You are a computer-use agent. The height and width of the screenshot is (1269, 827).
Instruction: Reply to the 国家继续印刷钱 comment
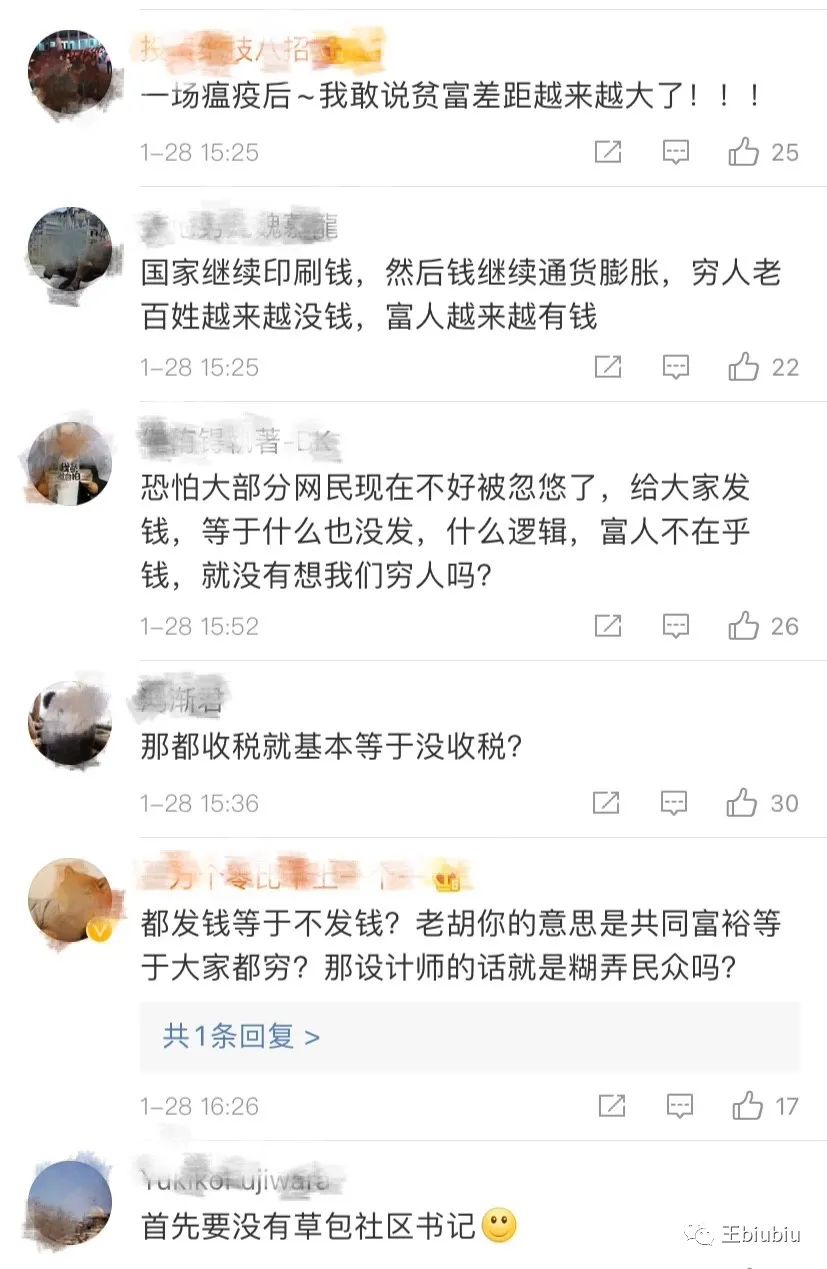tap(676, 367)
